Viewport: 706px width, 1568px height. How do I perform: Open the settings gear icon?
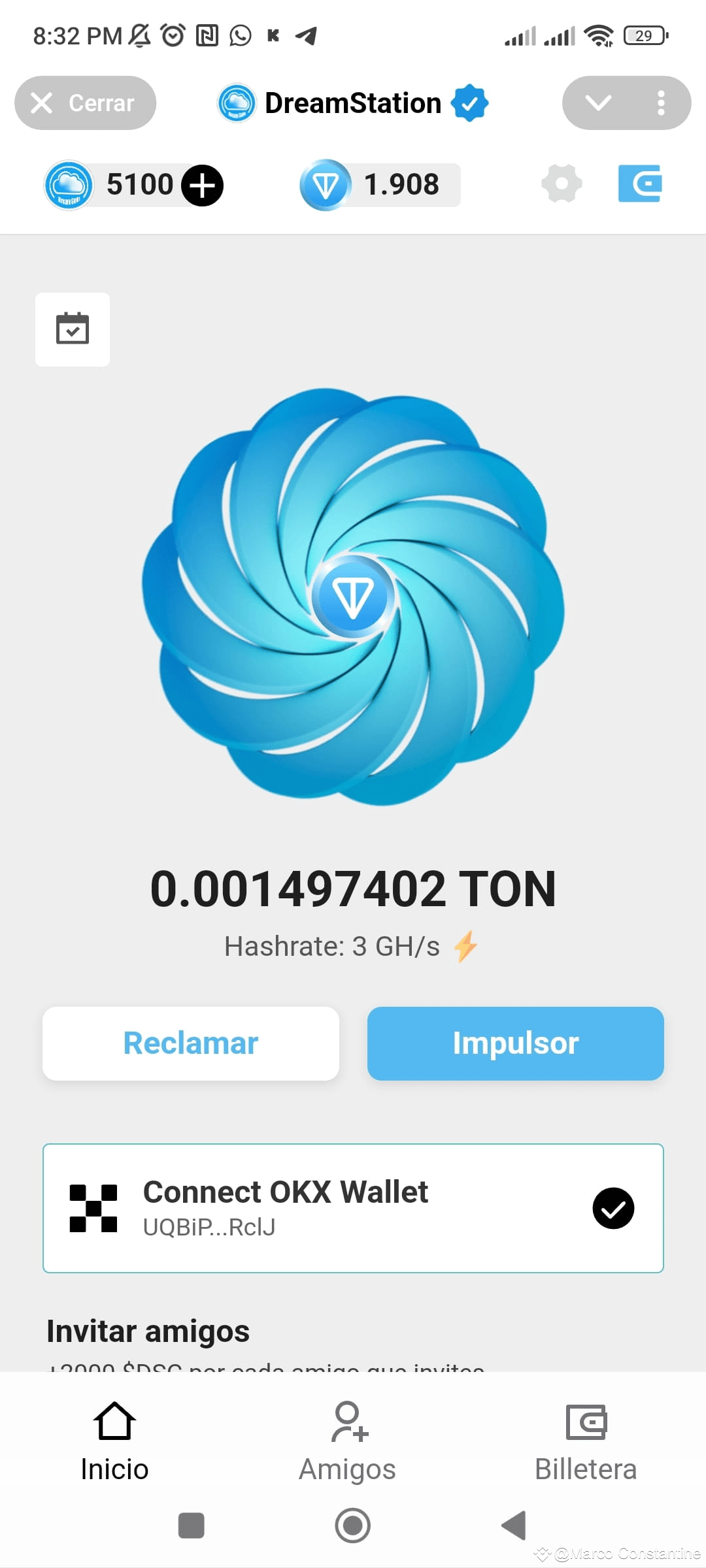561,184
